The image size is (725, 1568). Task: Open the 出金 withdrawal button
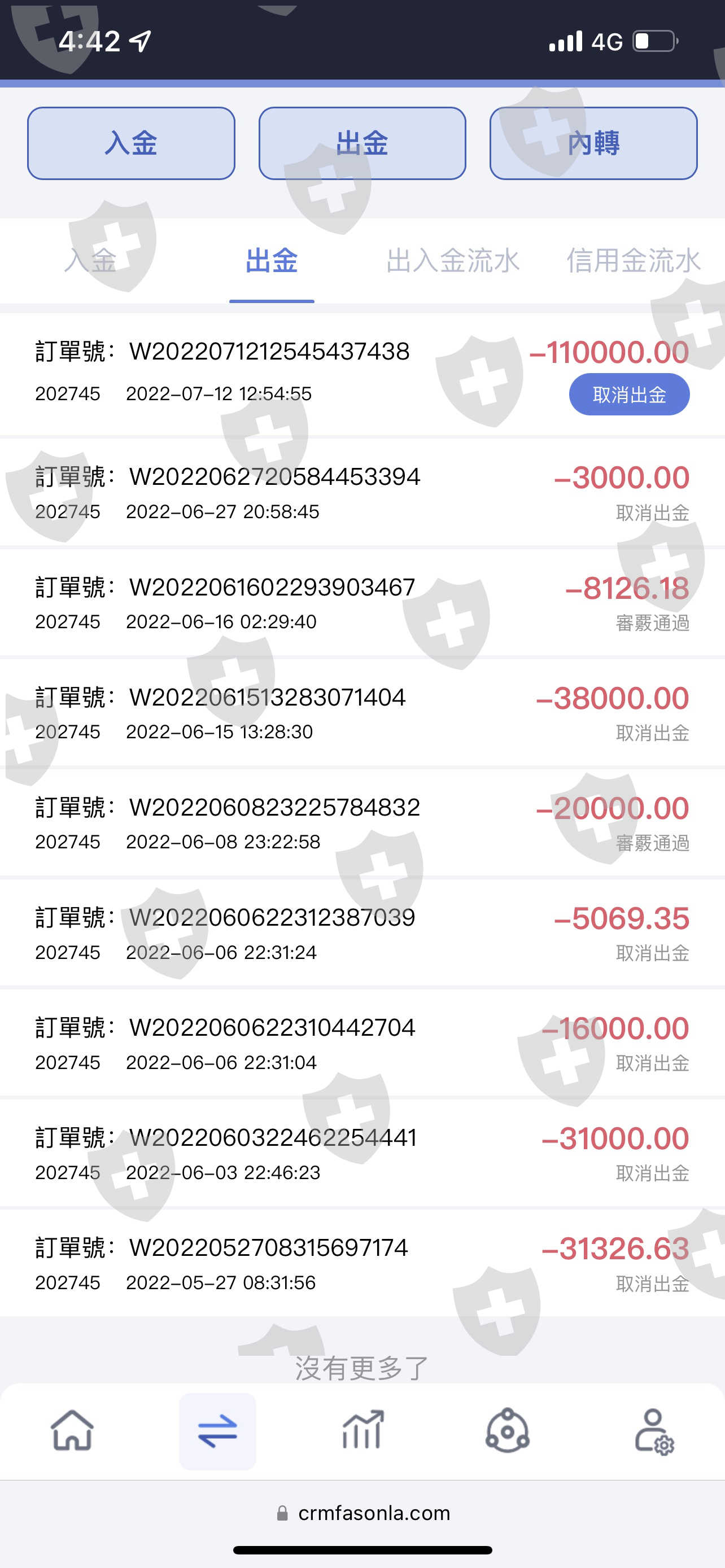click(x=362, y=144)
